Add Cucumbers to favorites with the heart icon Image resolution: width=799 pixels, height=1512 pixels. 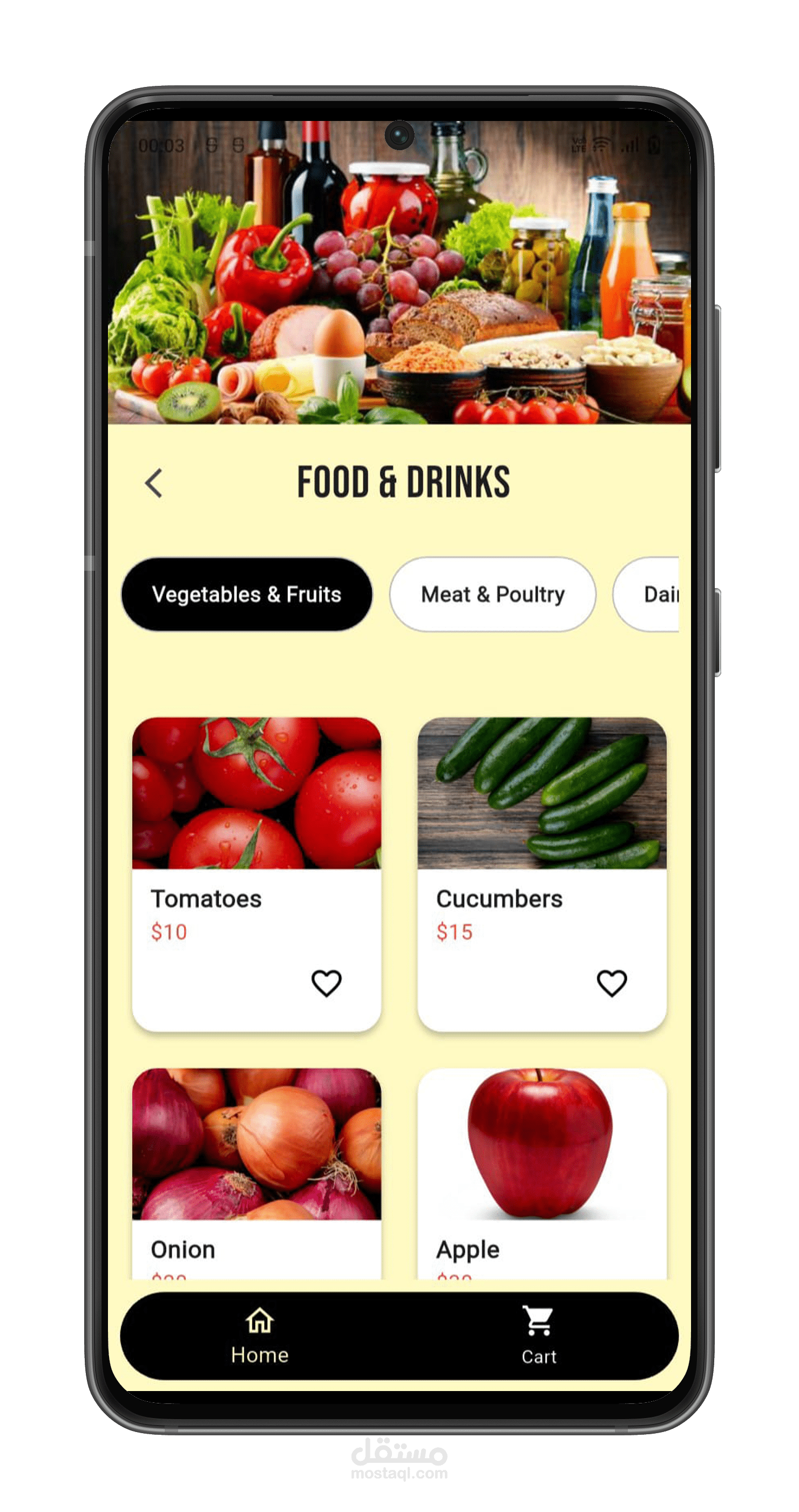tap(612, 983)
